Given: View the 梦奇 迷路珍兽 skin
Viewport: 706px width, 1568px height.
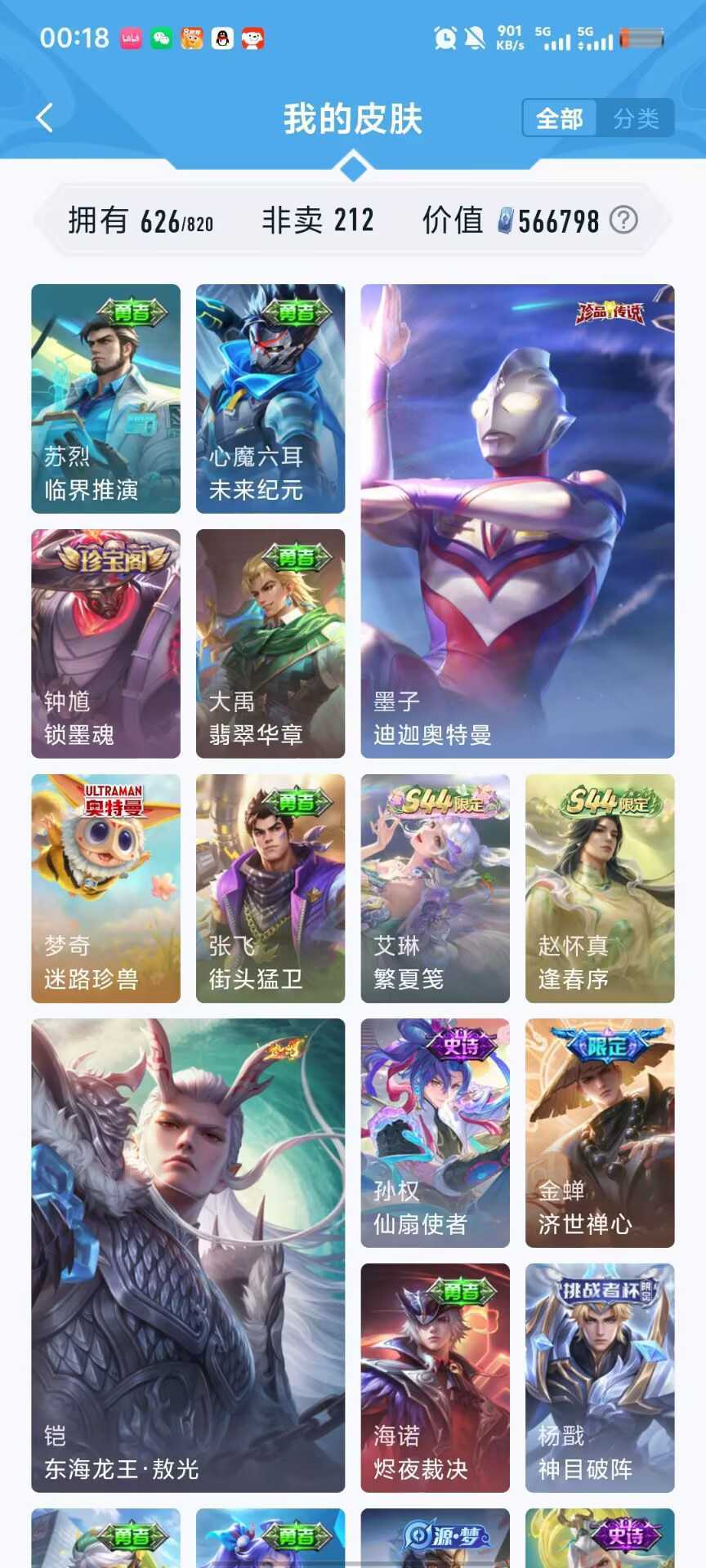Looking at the screenshot, I should click(105, 889).
